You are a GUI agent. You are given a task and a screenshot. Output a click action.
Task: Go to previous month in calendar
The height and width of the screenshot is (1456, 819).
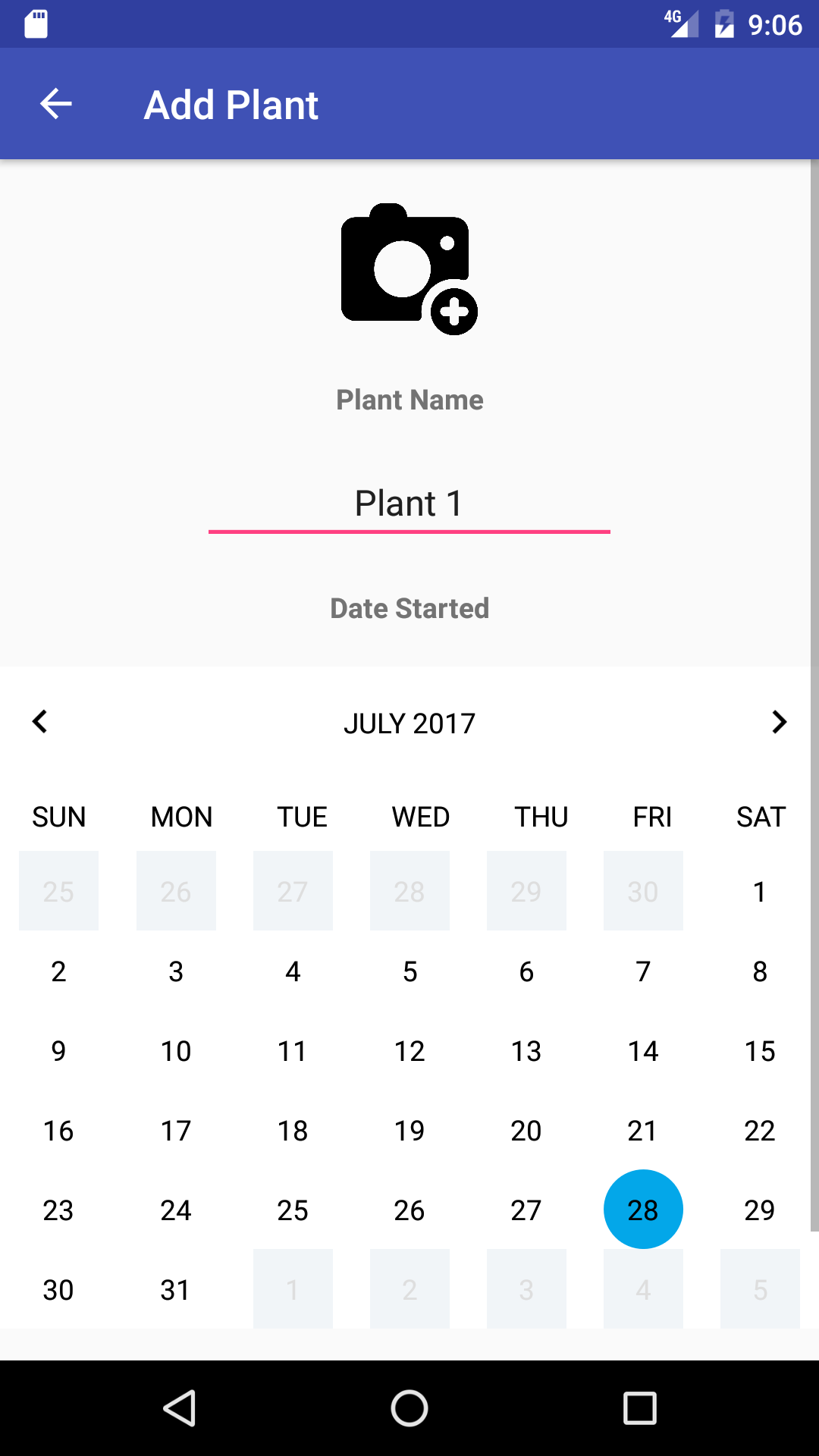[x=40, y=722]
